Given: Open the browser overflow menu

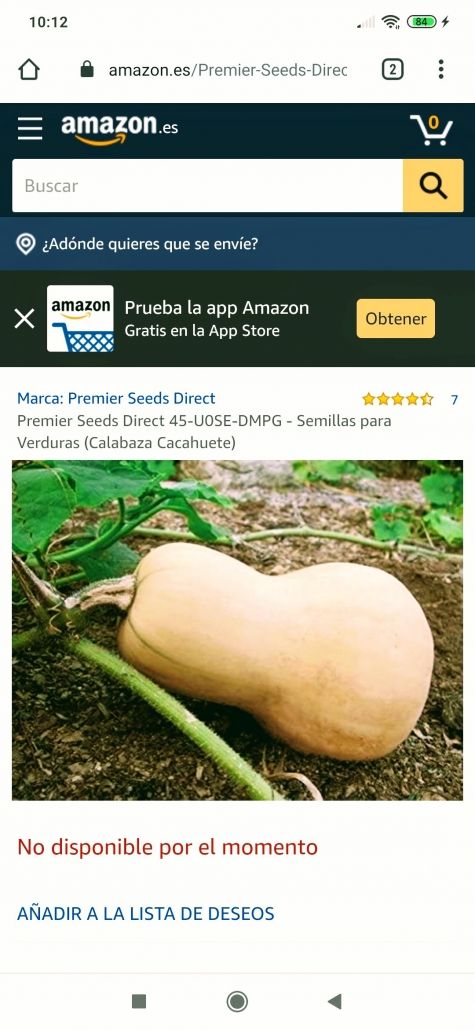Looking at the screenshot, I should [x=441, y=69].
